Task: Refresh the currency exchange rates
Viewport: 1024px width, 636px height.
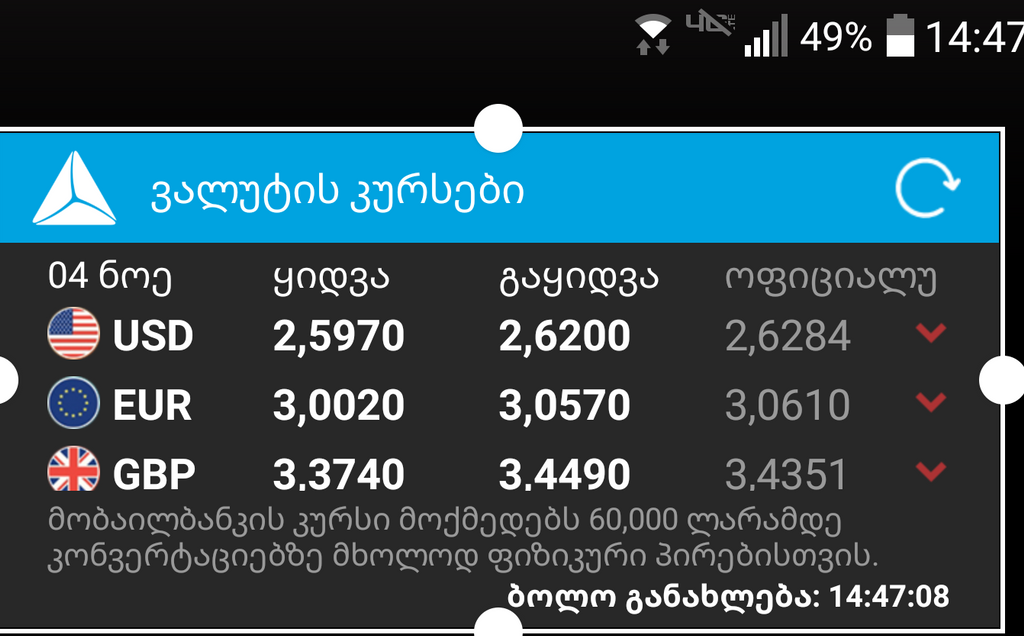Action: point(926,189)
